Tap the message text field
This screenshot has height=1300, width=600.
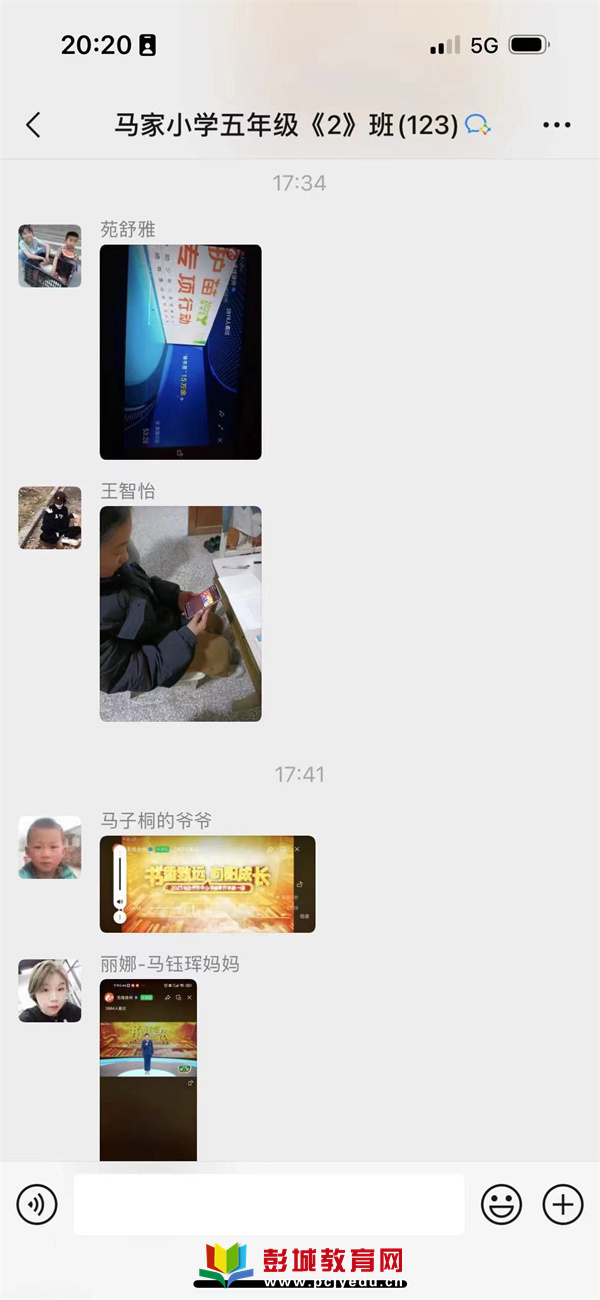[268, 1204]
